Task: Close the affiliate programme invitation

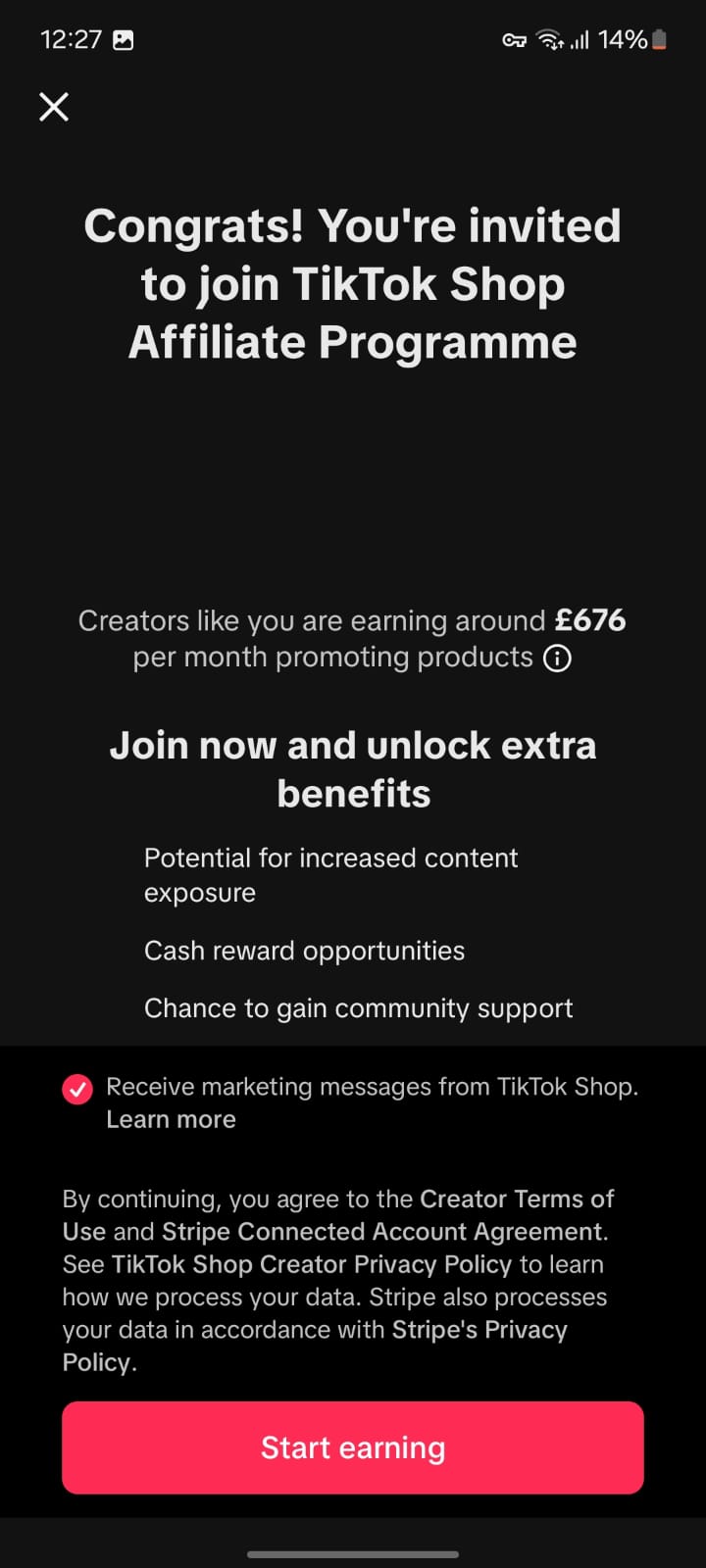Action: 54,107
